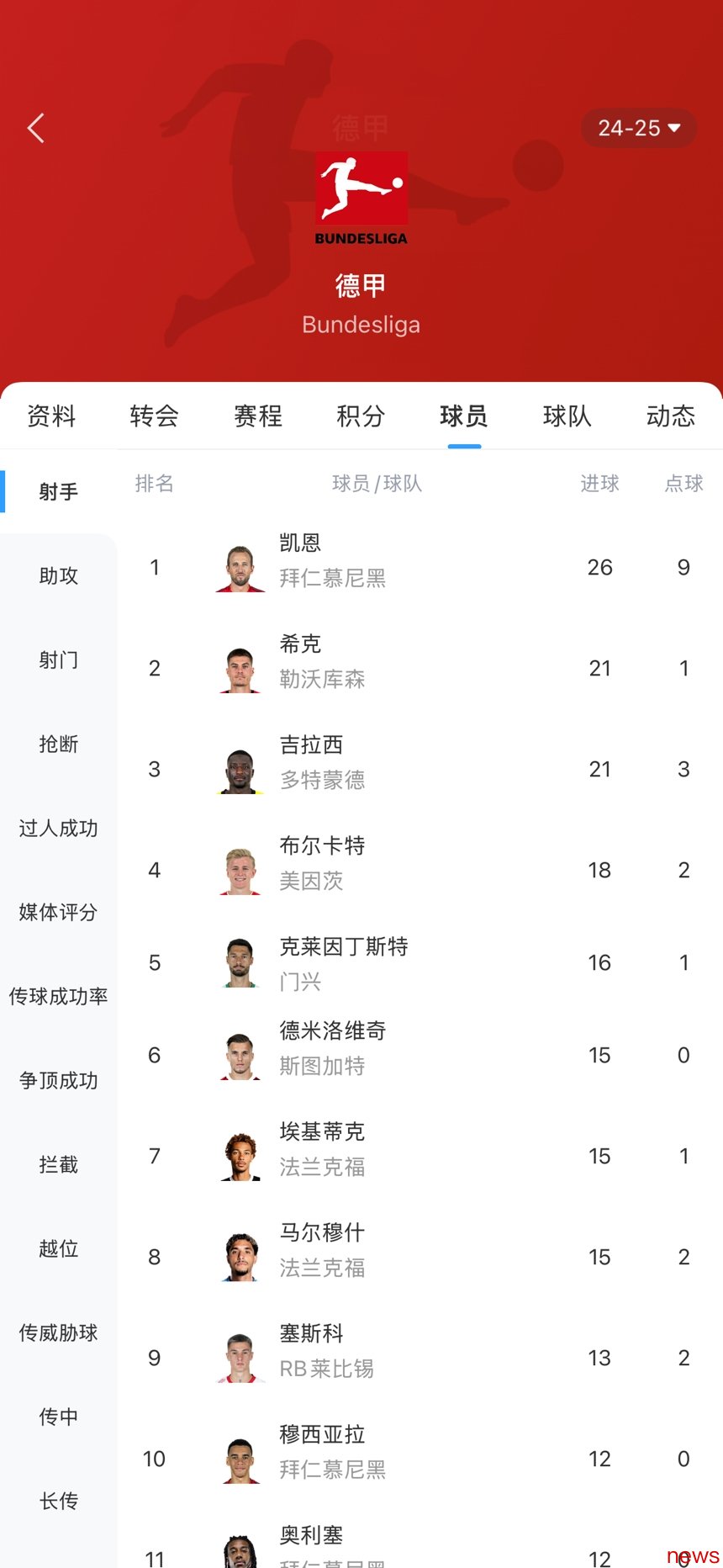Open player 穆西亚拉 row
723x1568 pixels.
pyautogui.click(x=420, y=1459)
